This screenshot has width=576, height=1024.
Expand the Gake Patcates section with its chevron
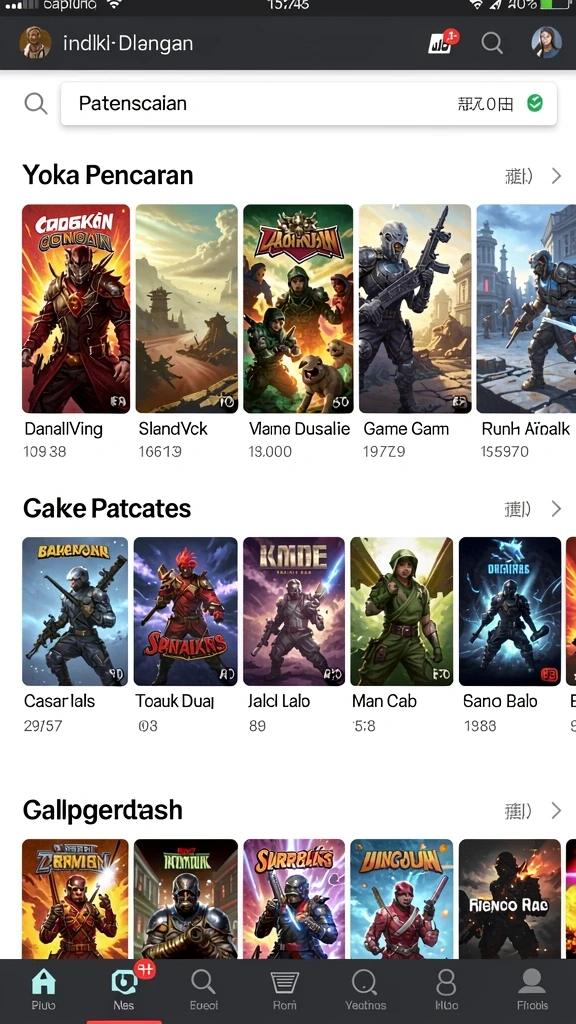[x=556, y=509]
